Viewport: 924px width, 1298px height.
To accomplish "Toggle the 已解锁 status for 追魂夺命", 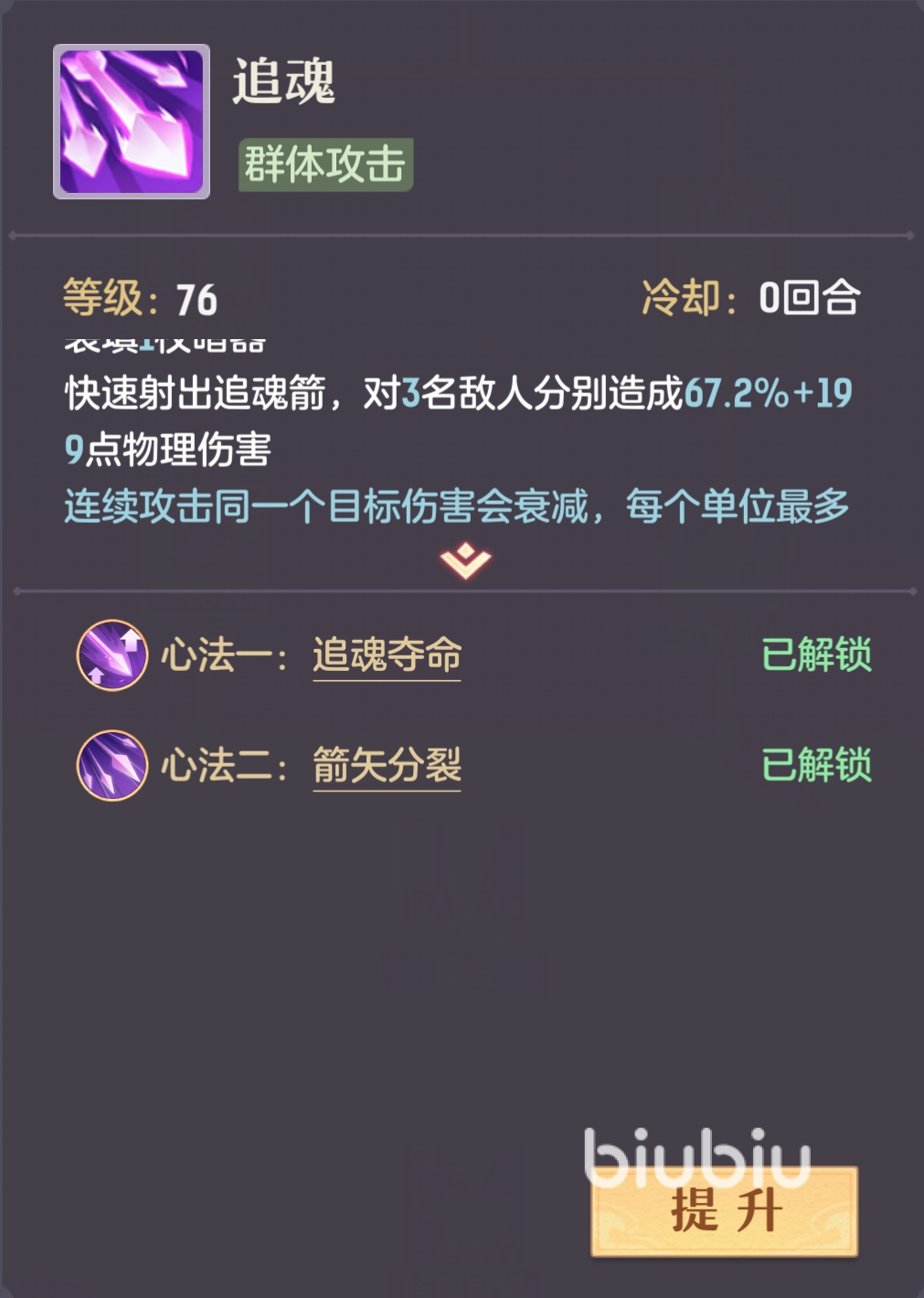I will (x=814, y=656).
